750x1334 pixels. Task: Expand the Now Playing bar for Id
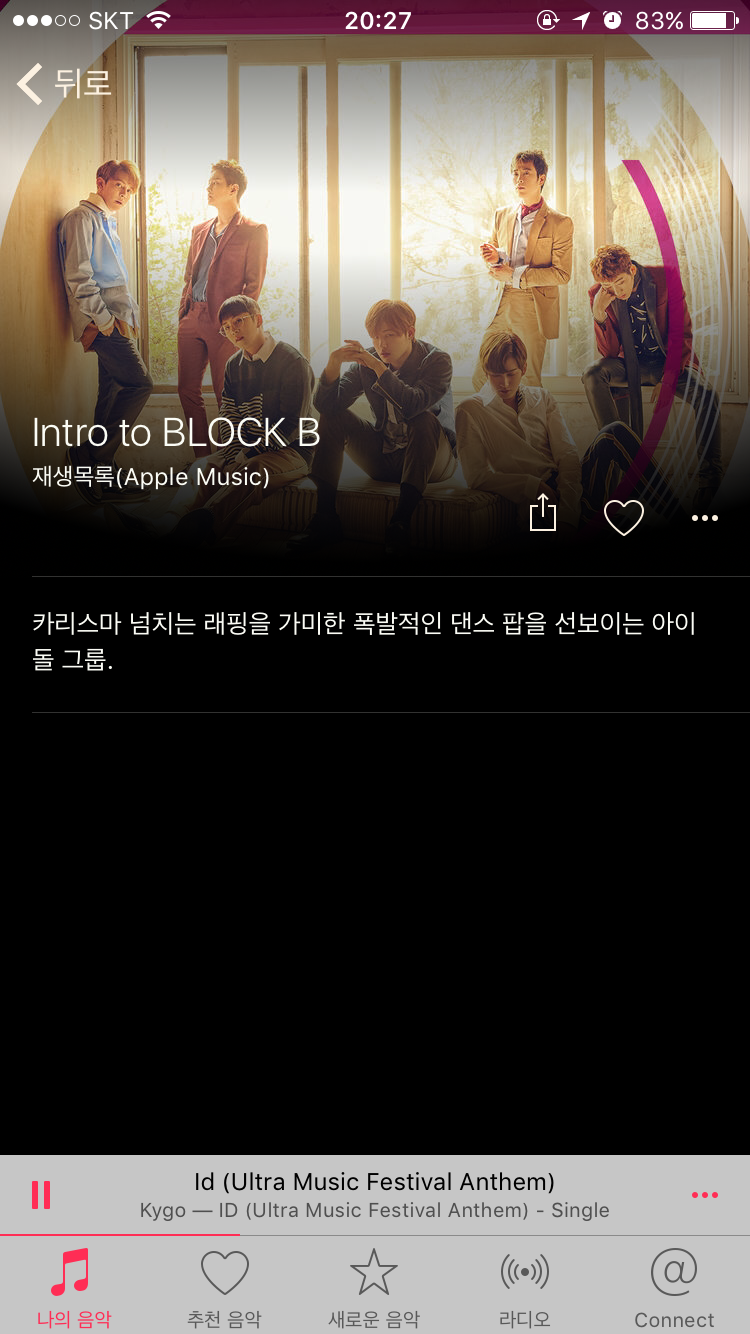point(375,1195)
